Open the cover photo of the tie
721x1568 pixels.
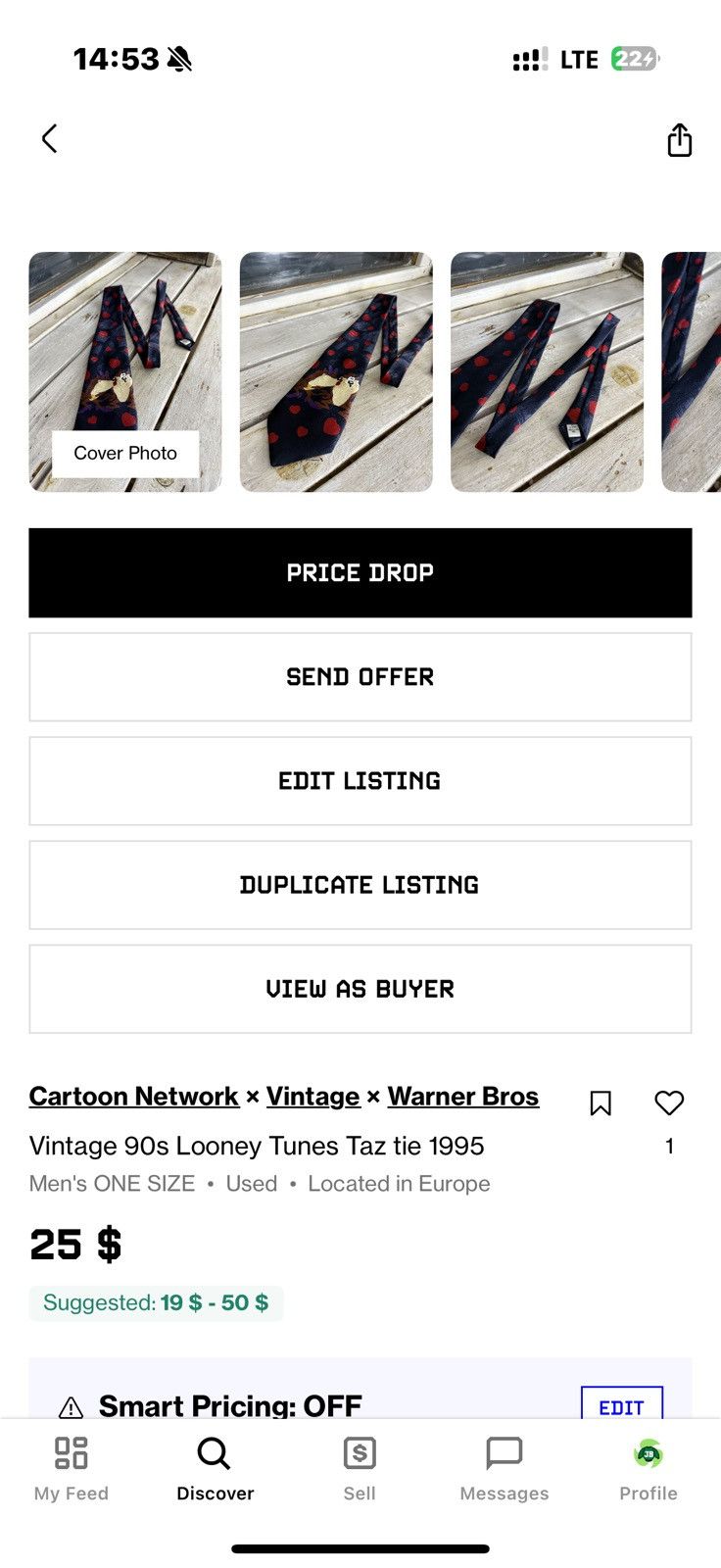[125, 371]
